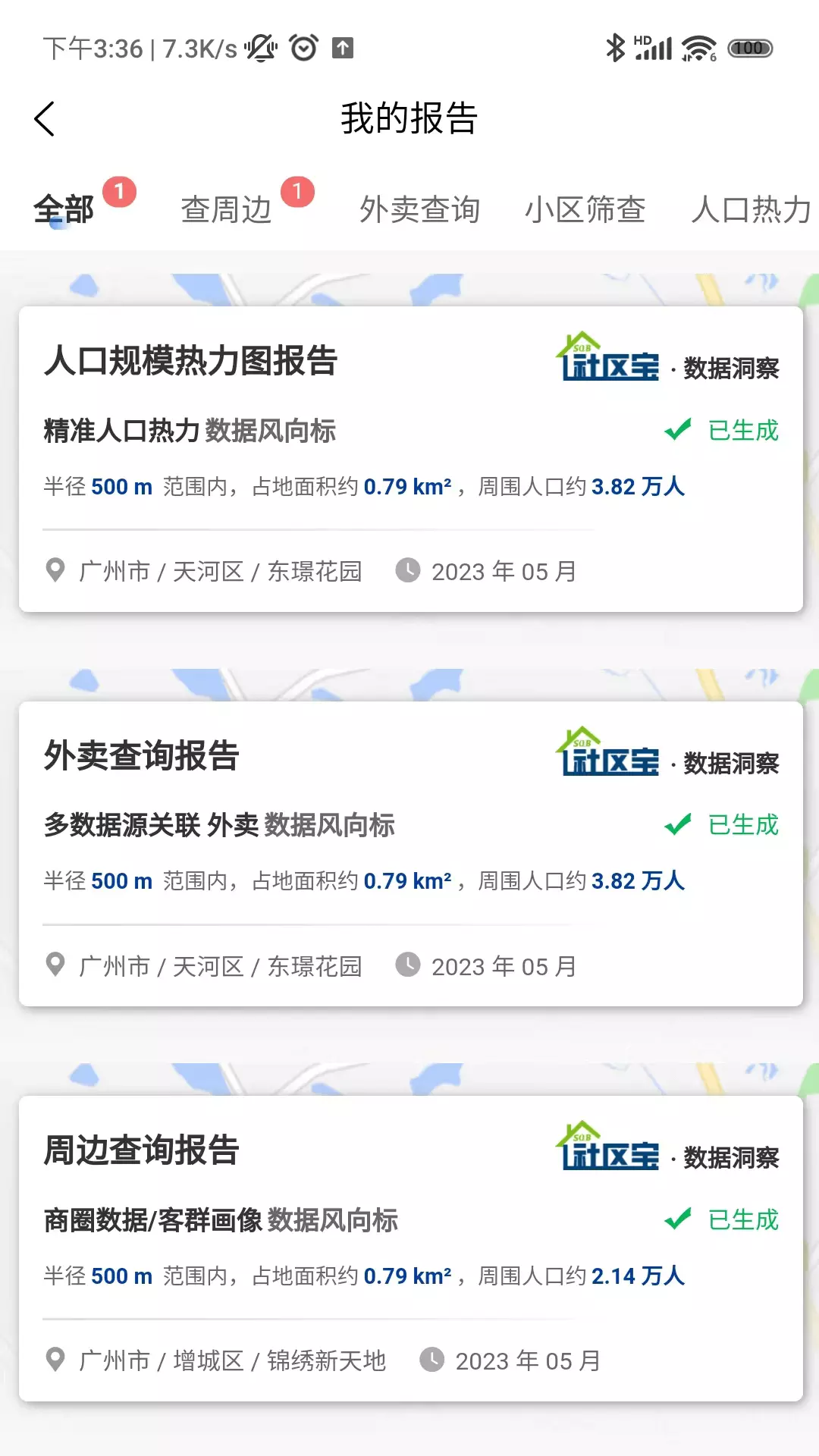Go back using the top-left arrow

45,119
